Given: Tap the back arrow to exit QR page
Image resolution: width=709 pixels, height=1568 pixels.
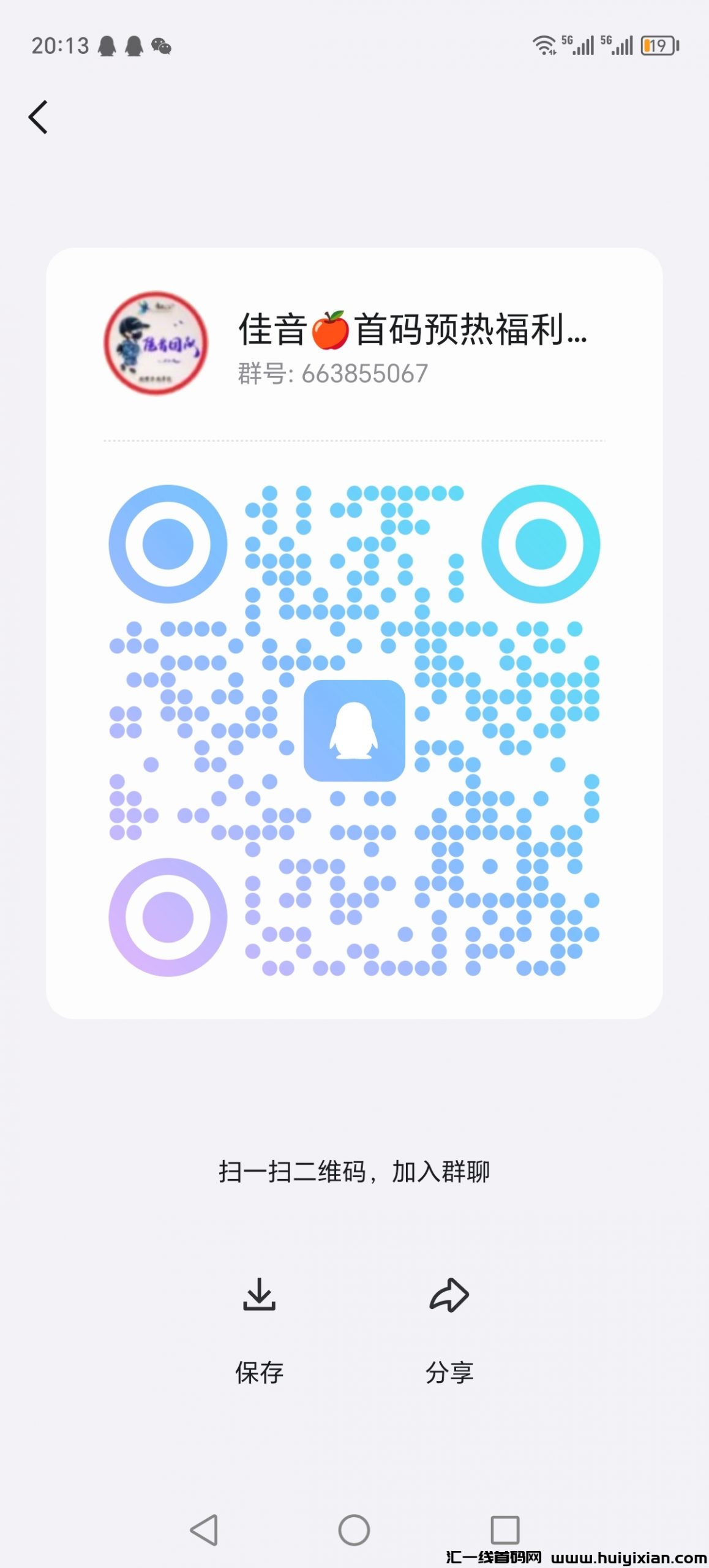Looking at the screenshot, I should [39, 116].
